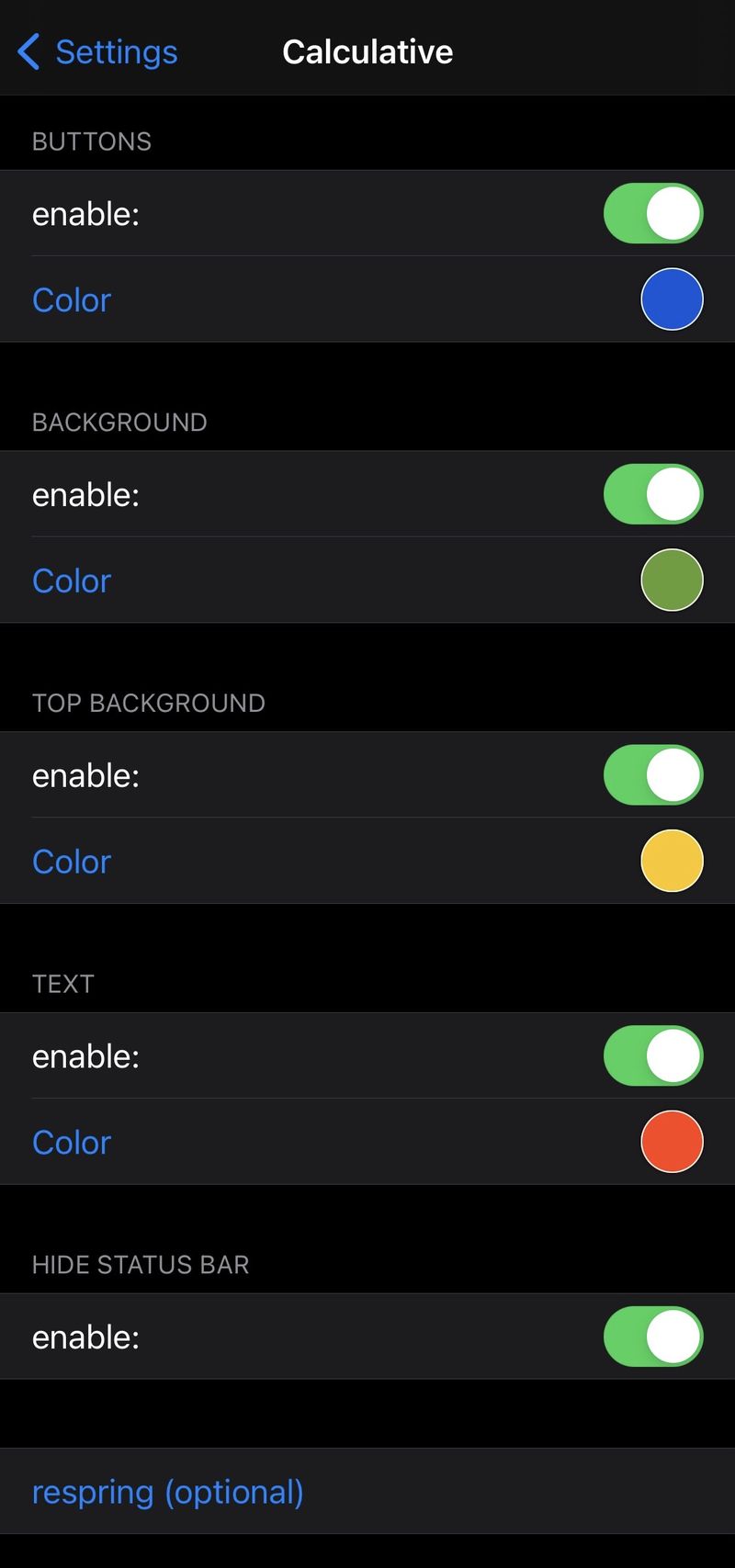This screenshot has width=735, height=1568.
Task: Toggle the Text enable switch
Action: point(653,1055)
